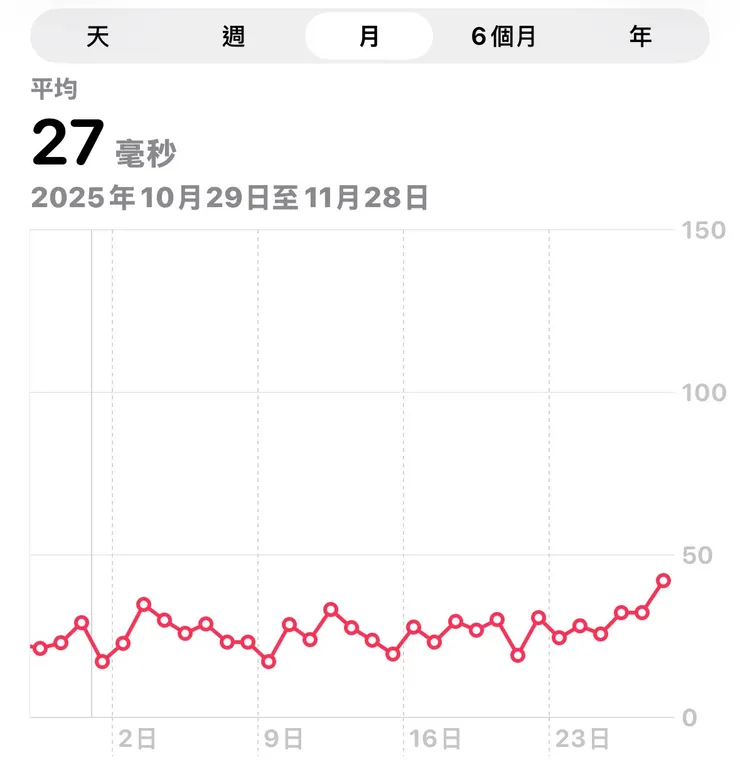
Task: Tap the 150 value on the y-axis
Action: pyautogui.click(x=703, y=229)
